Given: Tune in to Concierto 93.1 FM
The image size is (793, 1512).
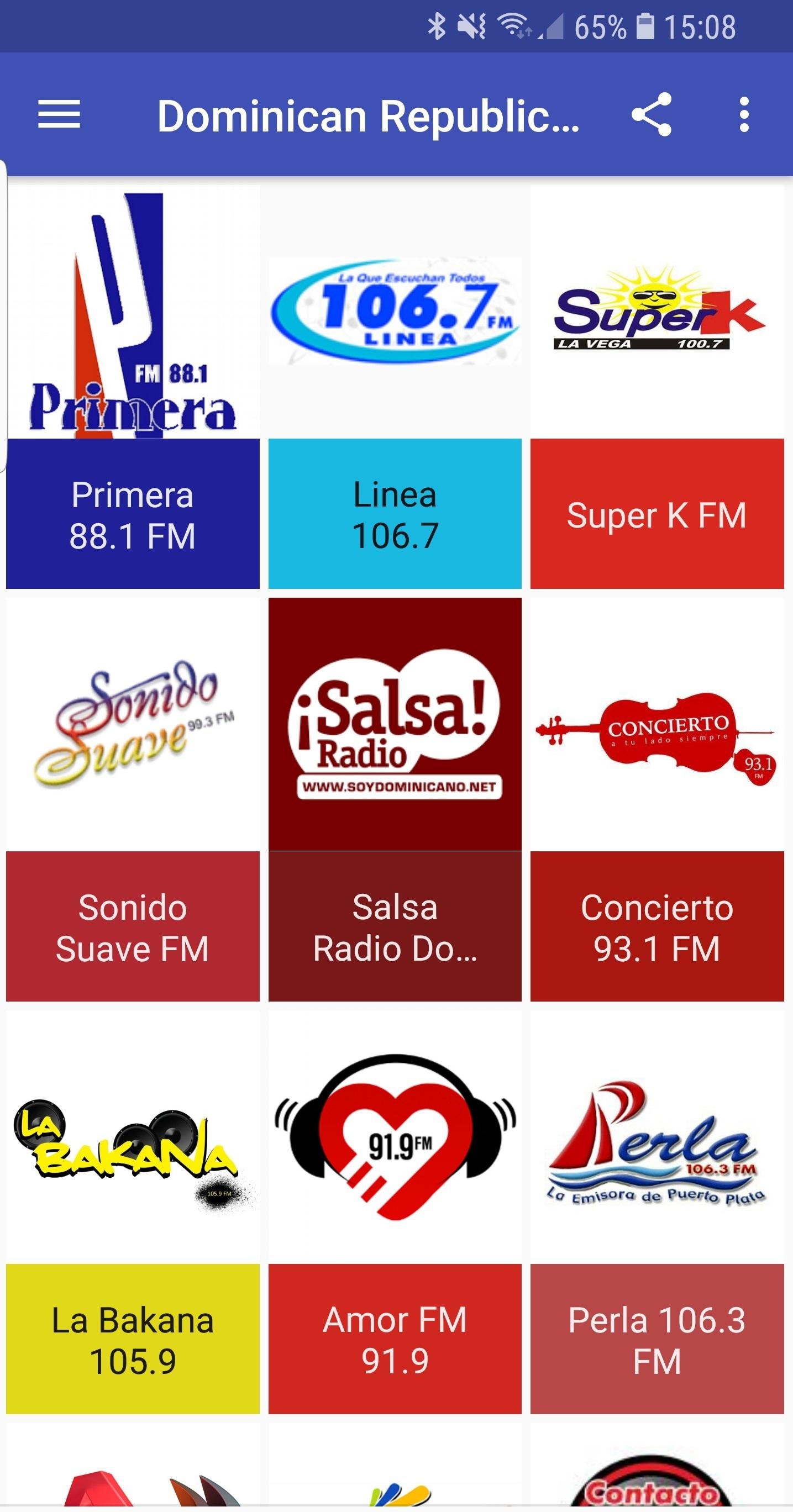Looking at the screenshot, I should 658,799.
